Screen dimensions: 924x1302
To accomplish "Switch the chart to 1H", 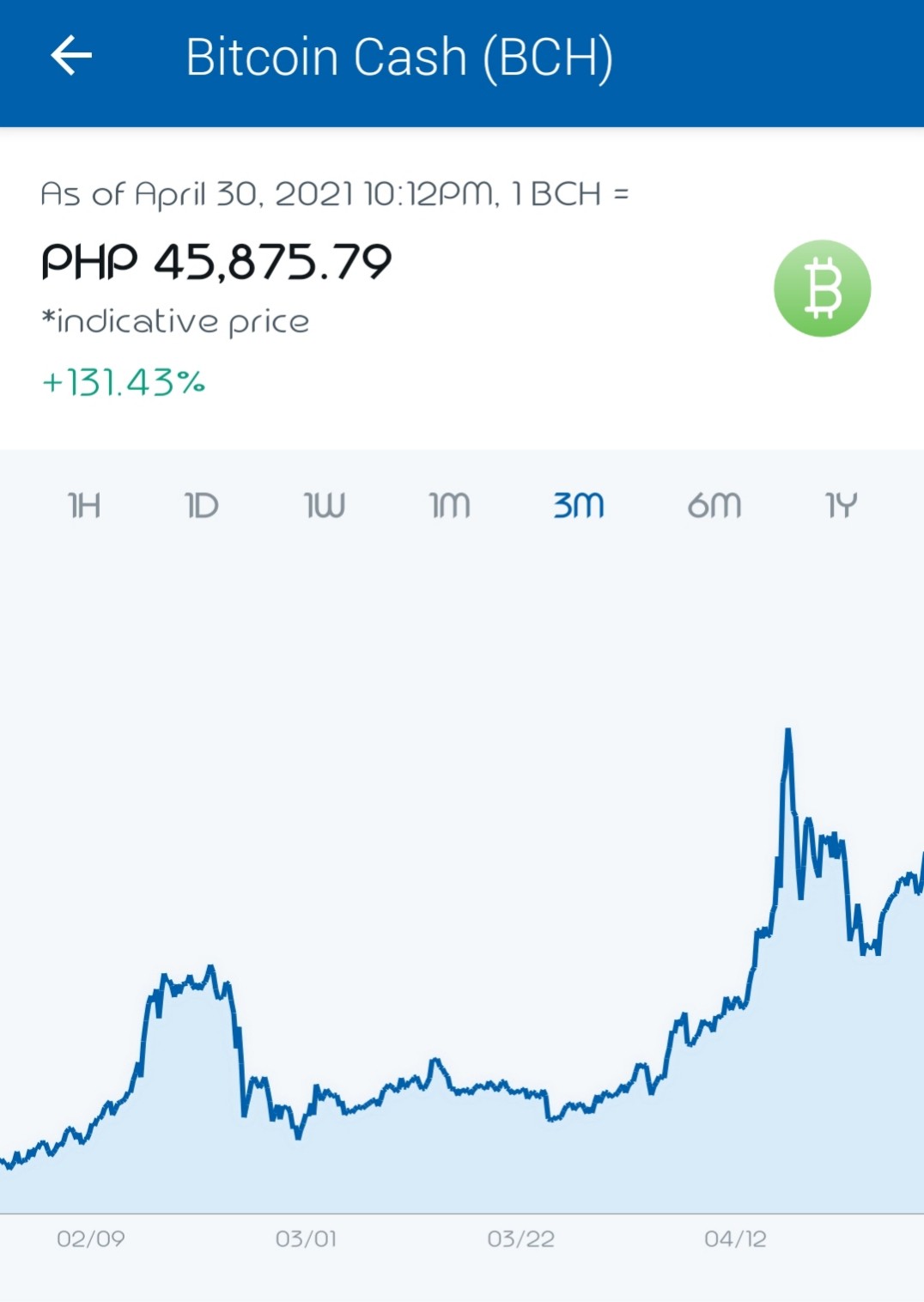I will click(84, 506).
